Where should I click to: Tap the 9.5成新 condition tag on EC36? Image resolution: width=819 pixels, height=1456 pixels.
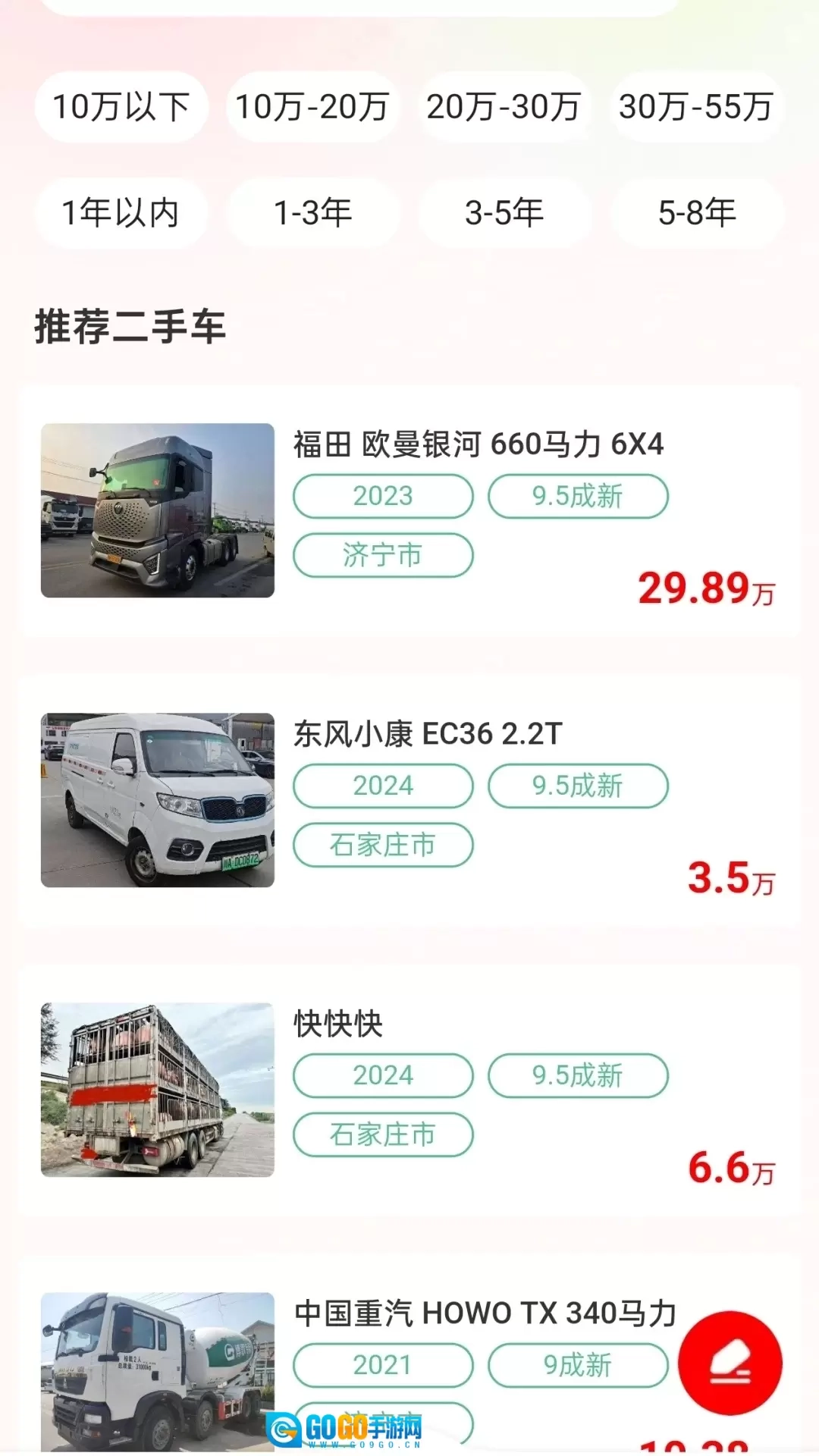tap(579, 786)
